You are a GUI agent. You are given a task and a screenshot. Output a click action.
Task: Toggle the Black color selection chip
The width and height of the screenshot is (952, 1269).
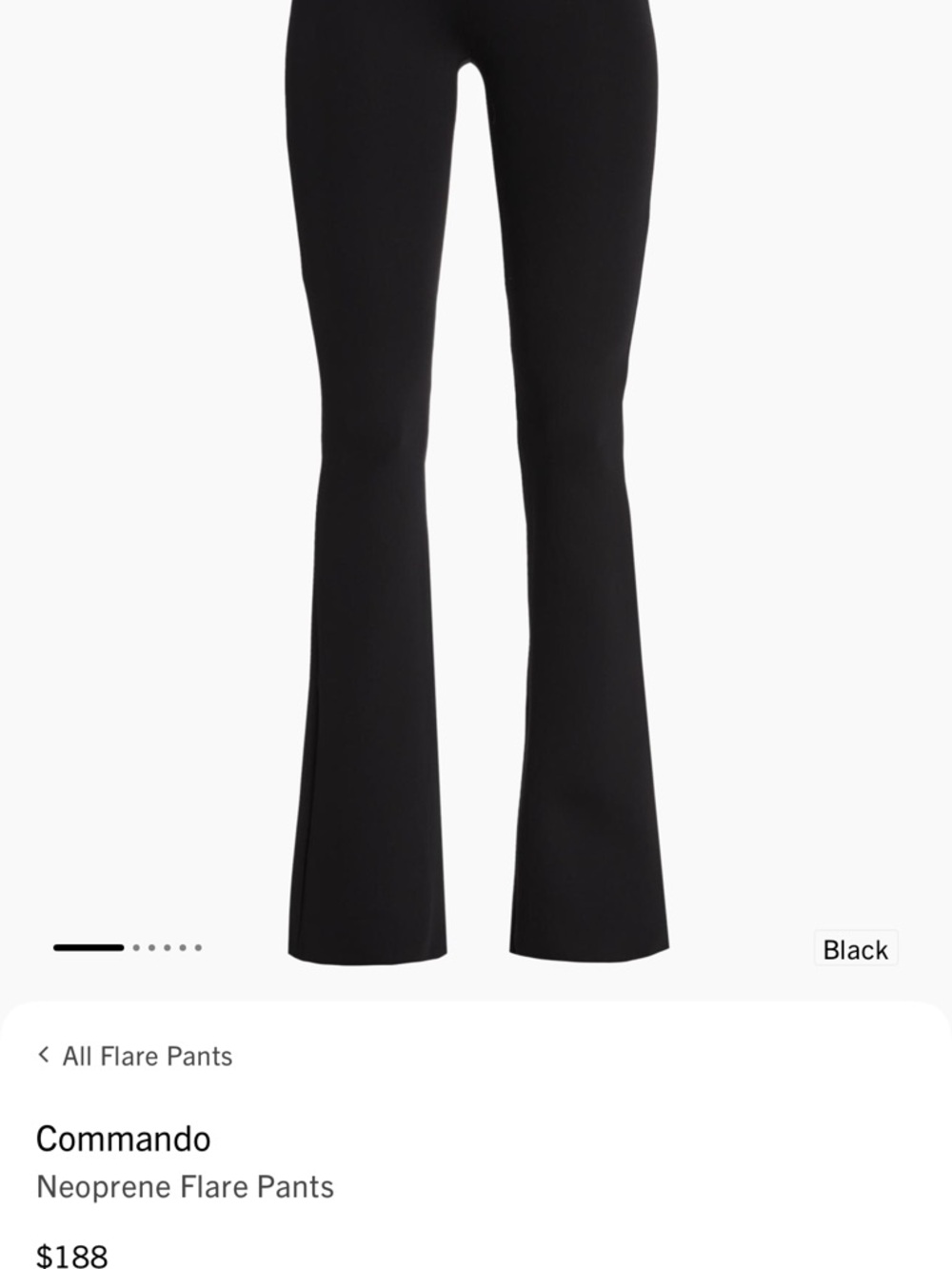(x=855, y=948)
